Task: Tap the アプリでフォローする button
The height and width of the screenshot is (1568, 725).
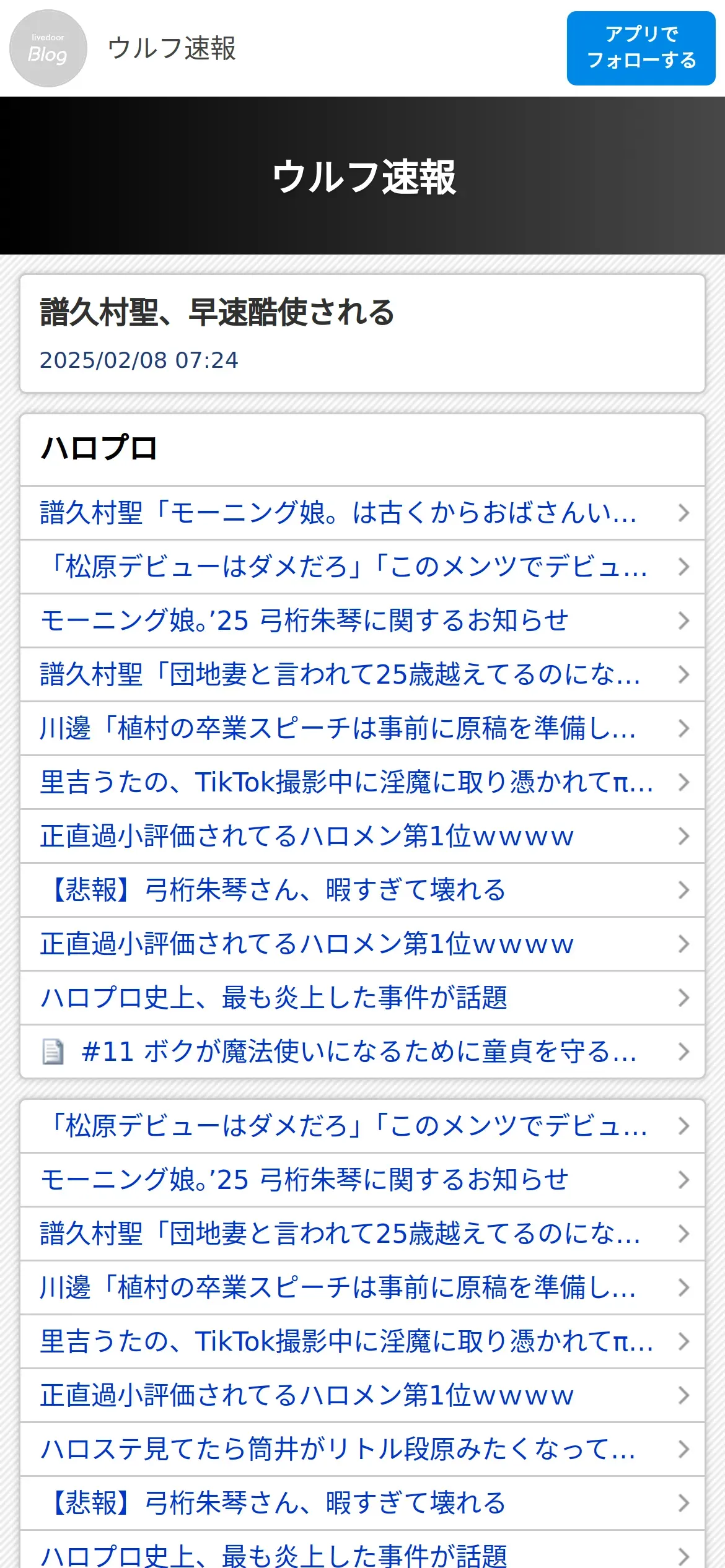Action: (641, 48)
